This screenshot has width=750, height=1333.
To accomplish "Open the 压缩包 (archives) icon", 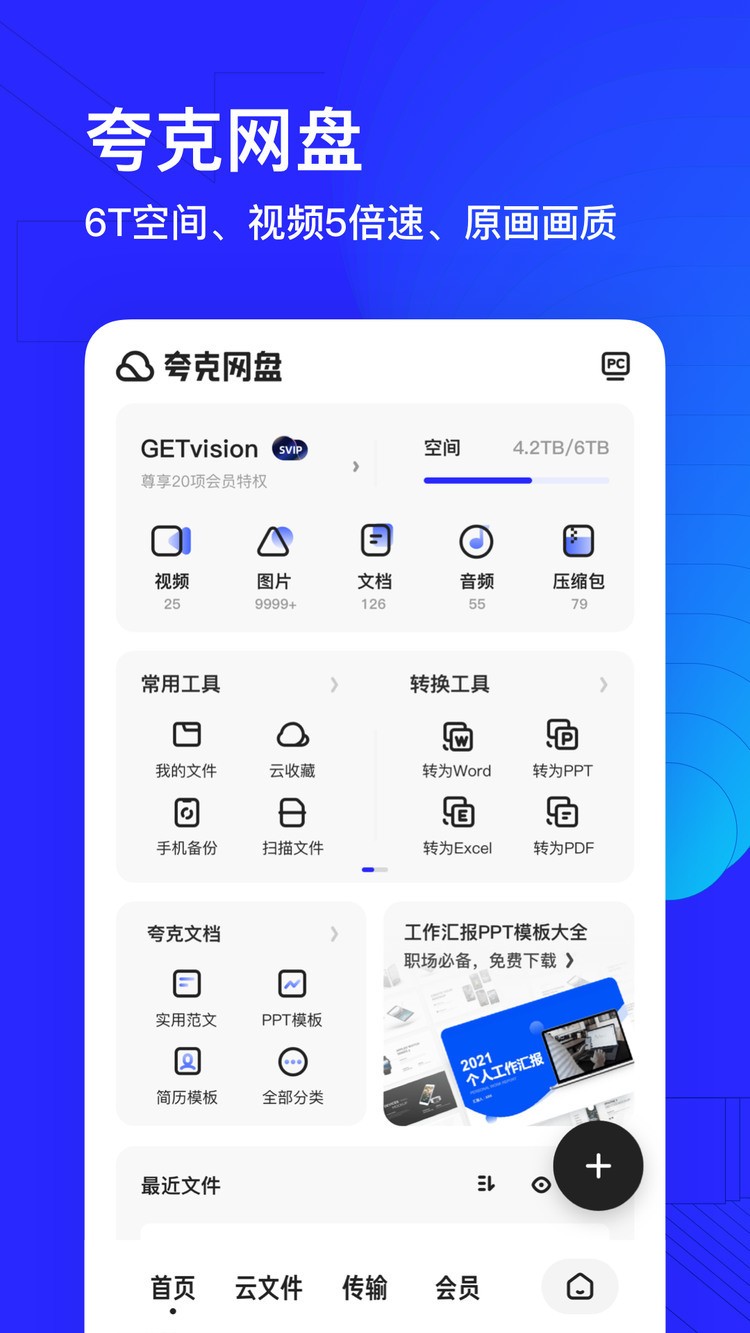I will (x=579, y=541).
